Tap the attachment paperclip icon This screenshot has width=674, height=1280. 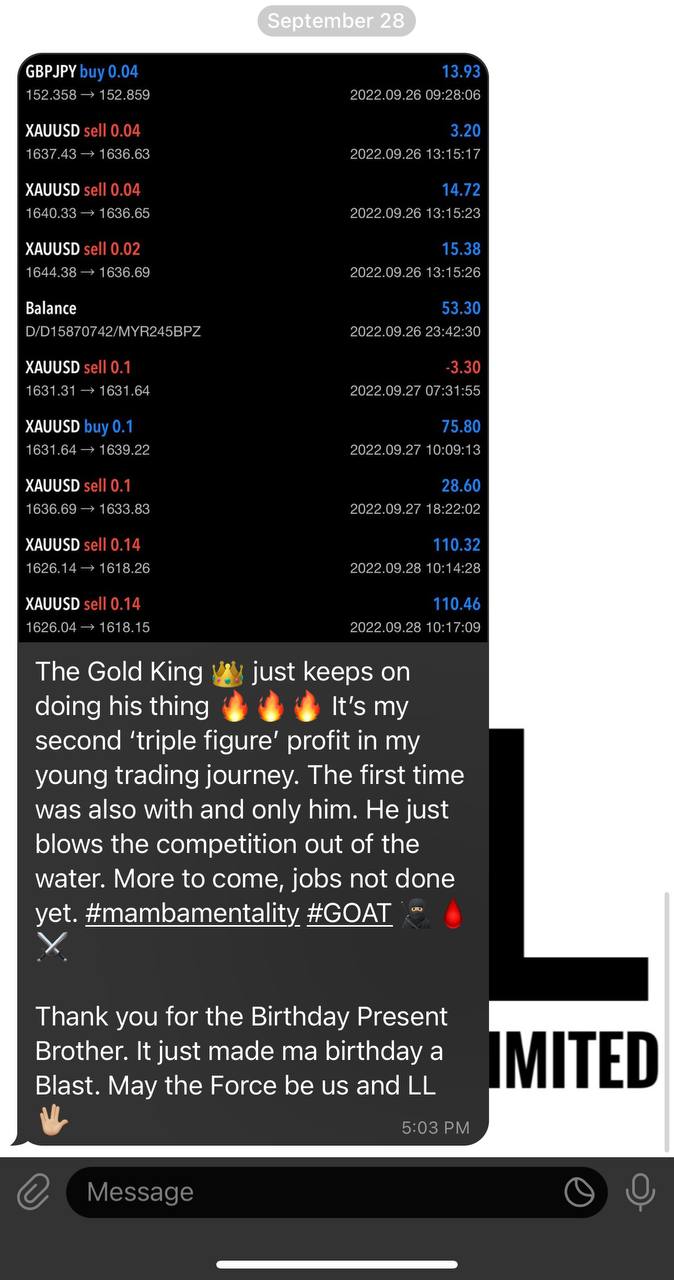pos(34,1192)
